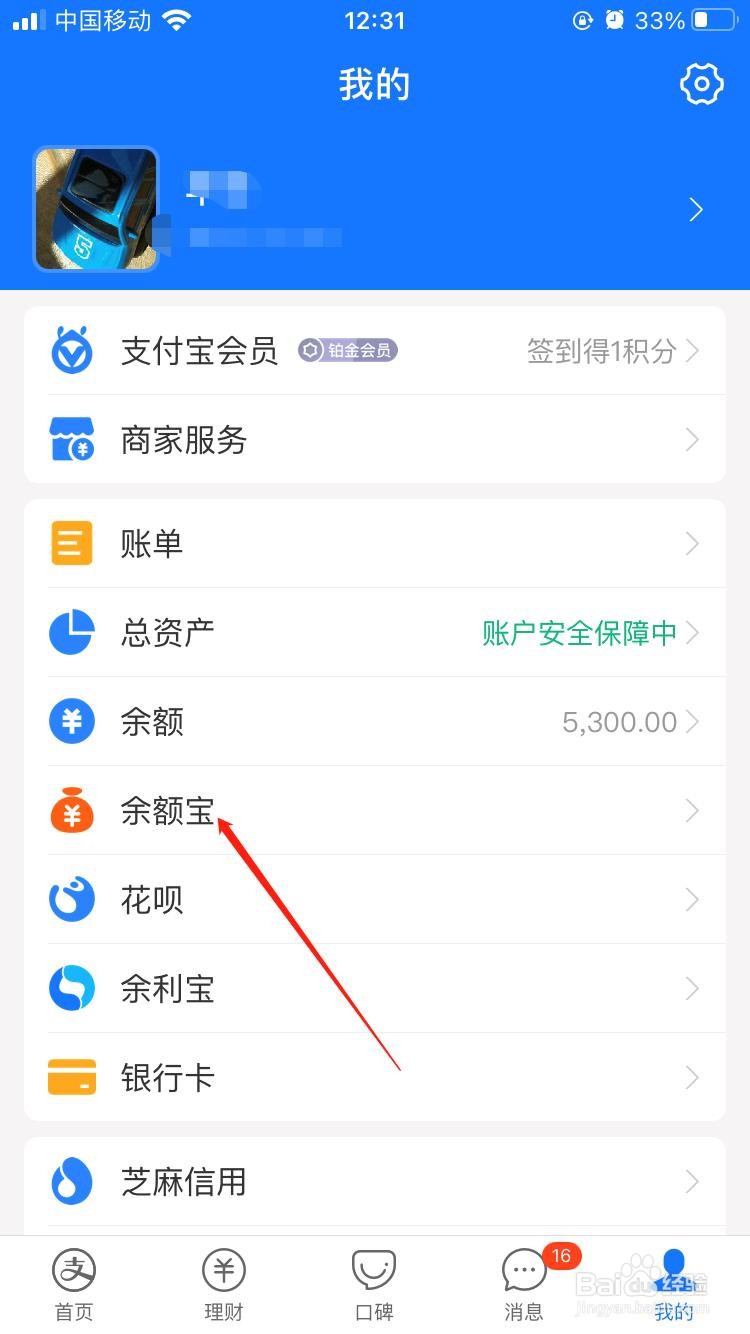The width and height of the screenshot is (750, 1334).
Task: Open 余额 details via its chevron
Action: (693, 721)
